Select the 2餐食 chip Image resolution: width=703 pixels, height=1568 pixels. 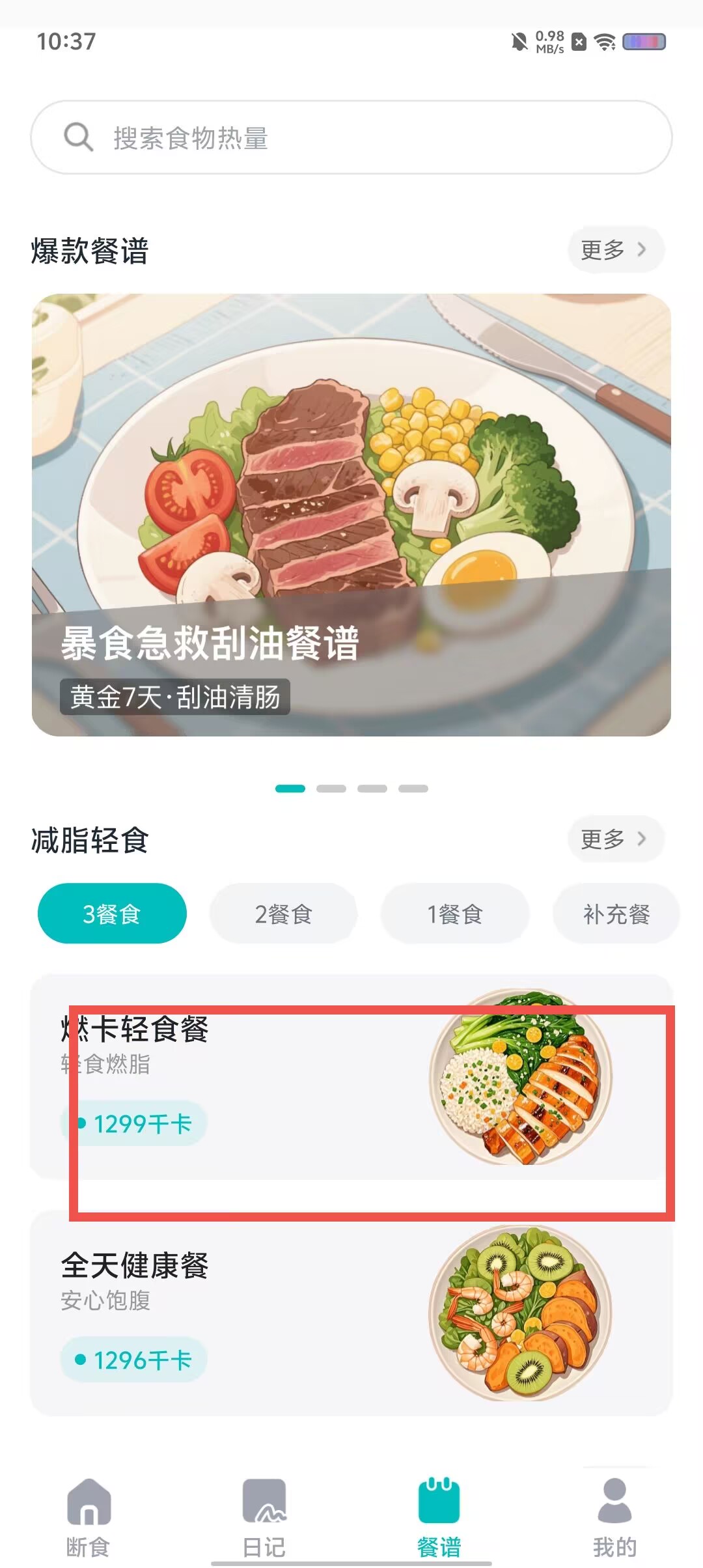point(283,914)
